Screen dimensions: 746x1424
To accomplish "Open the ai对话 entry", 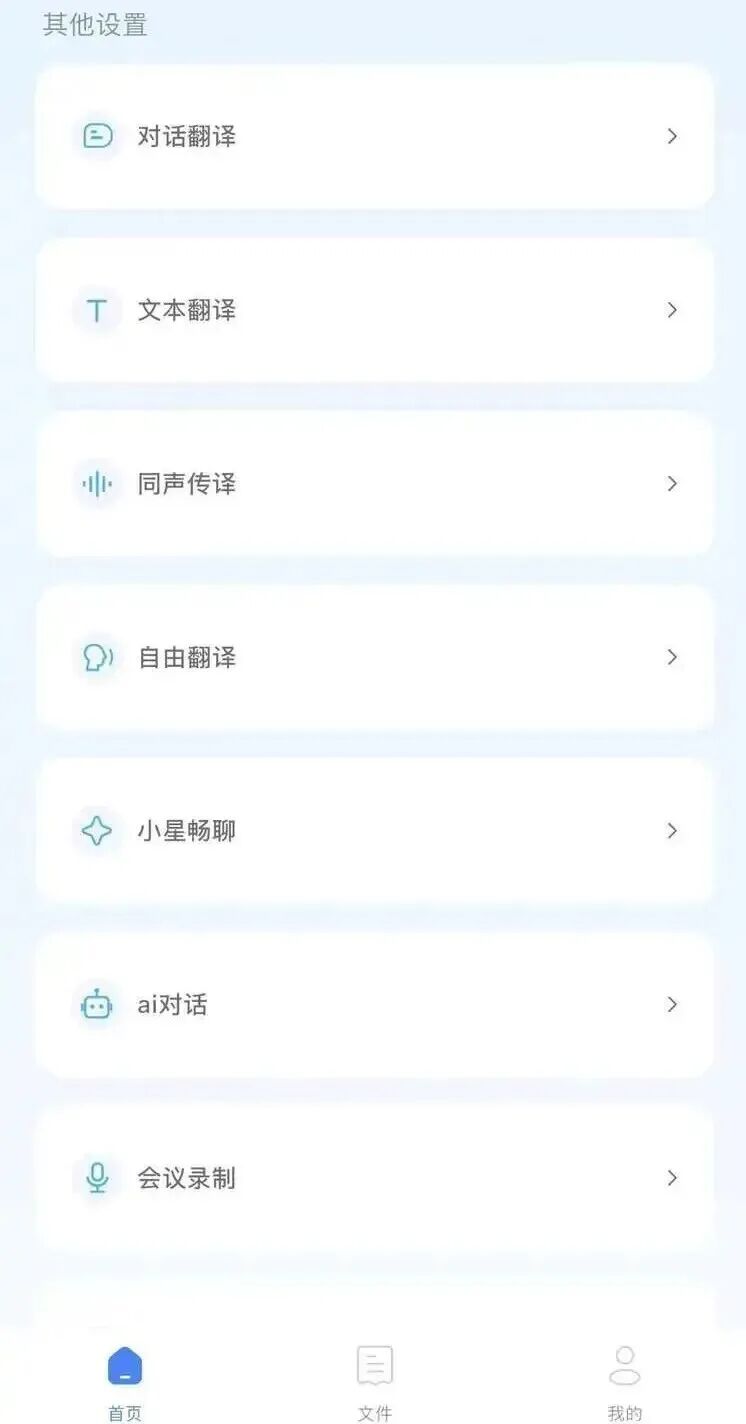I will [375, 1005].
